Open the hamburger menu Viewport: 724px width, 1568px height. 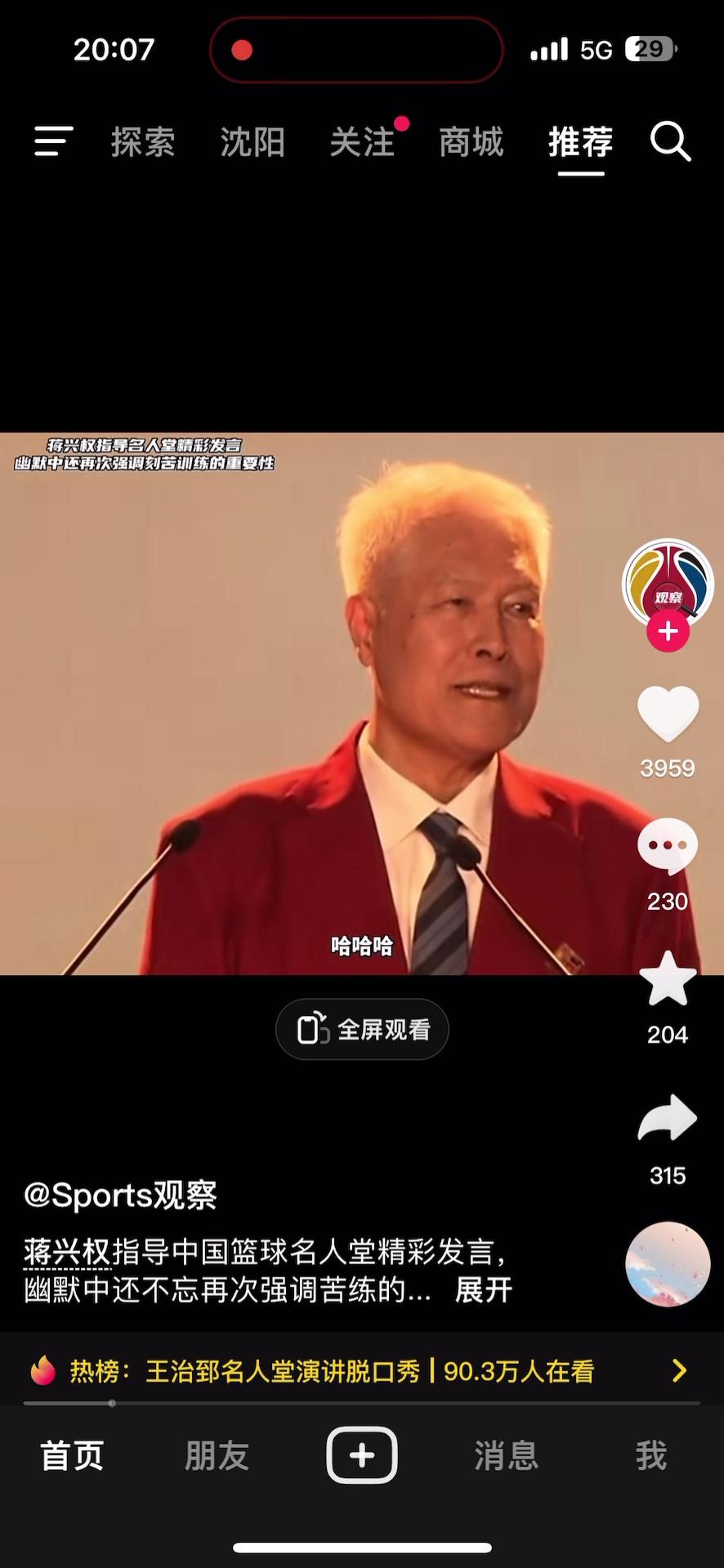54,141
